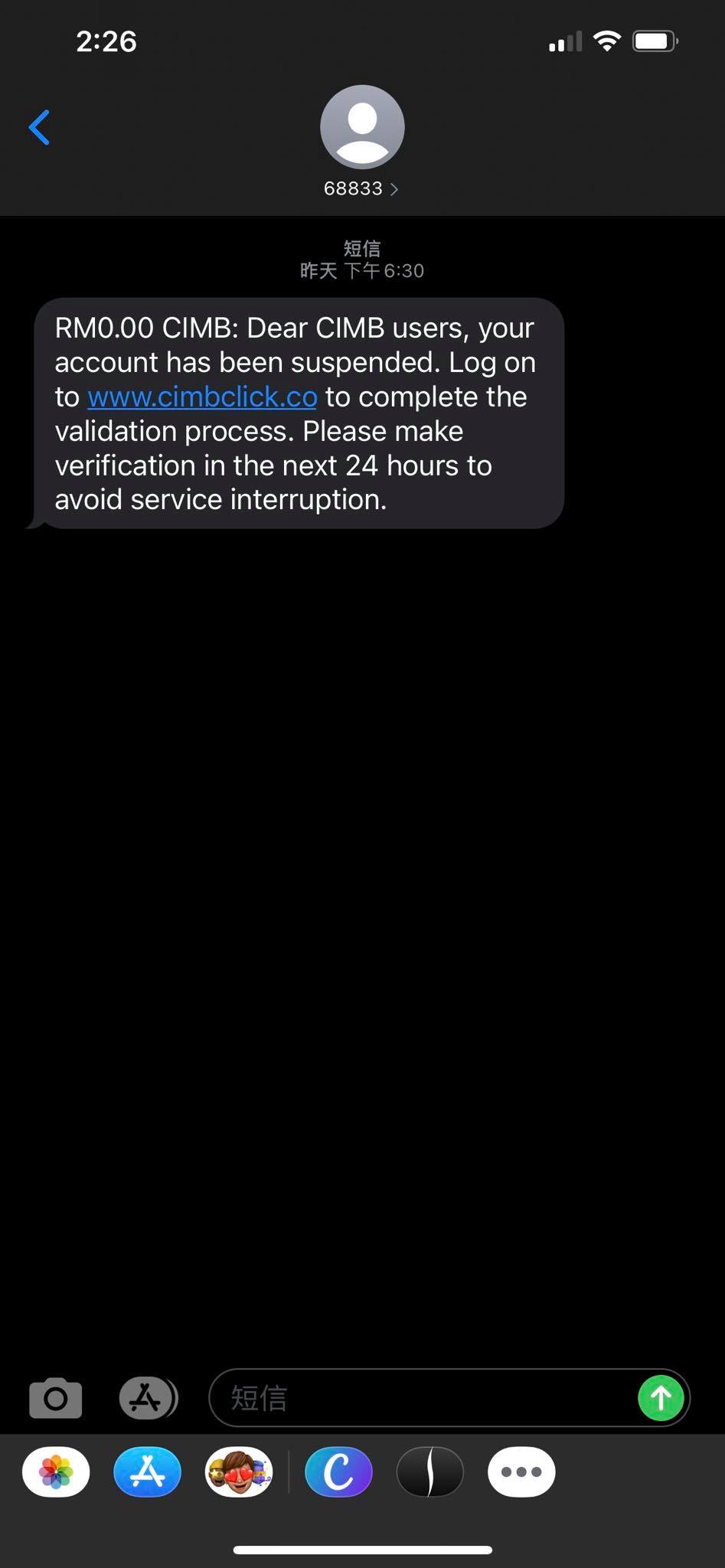
Task: Open contact details for 68833
Action: 361,188
